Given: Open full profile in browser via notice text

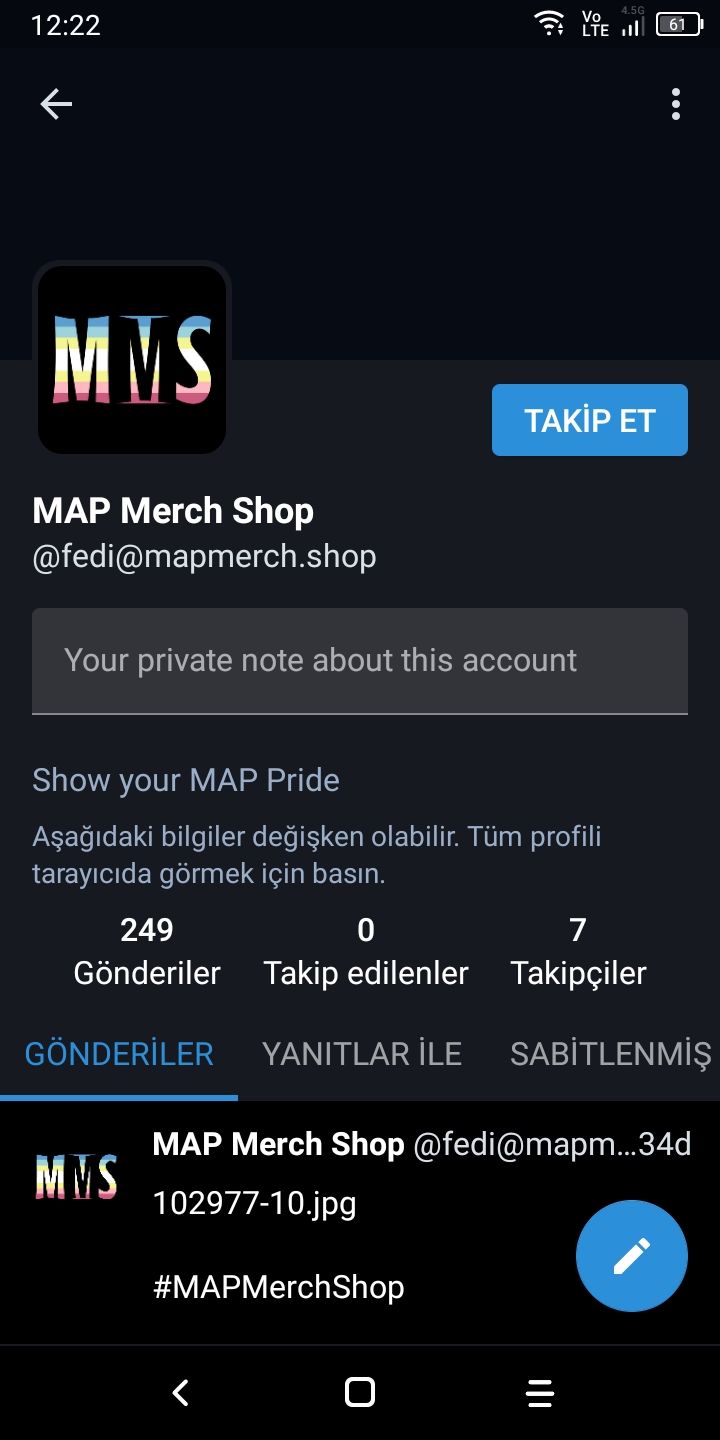Looking at the screenshot, I should [x=317, y=855].
